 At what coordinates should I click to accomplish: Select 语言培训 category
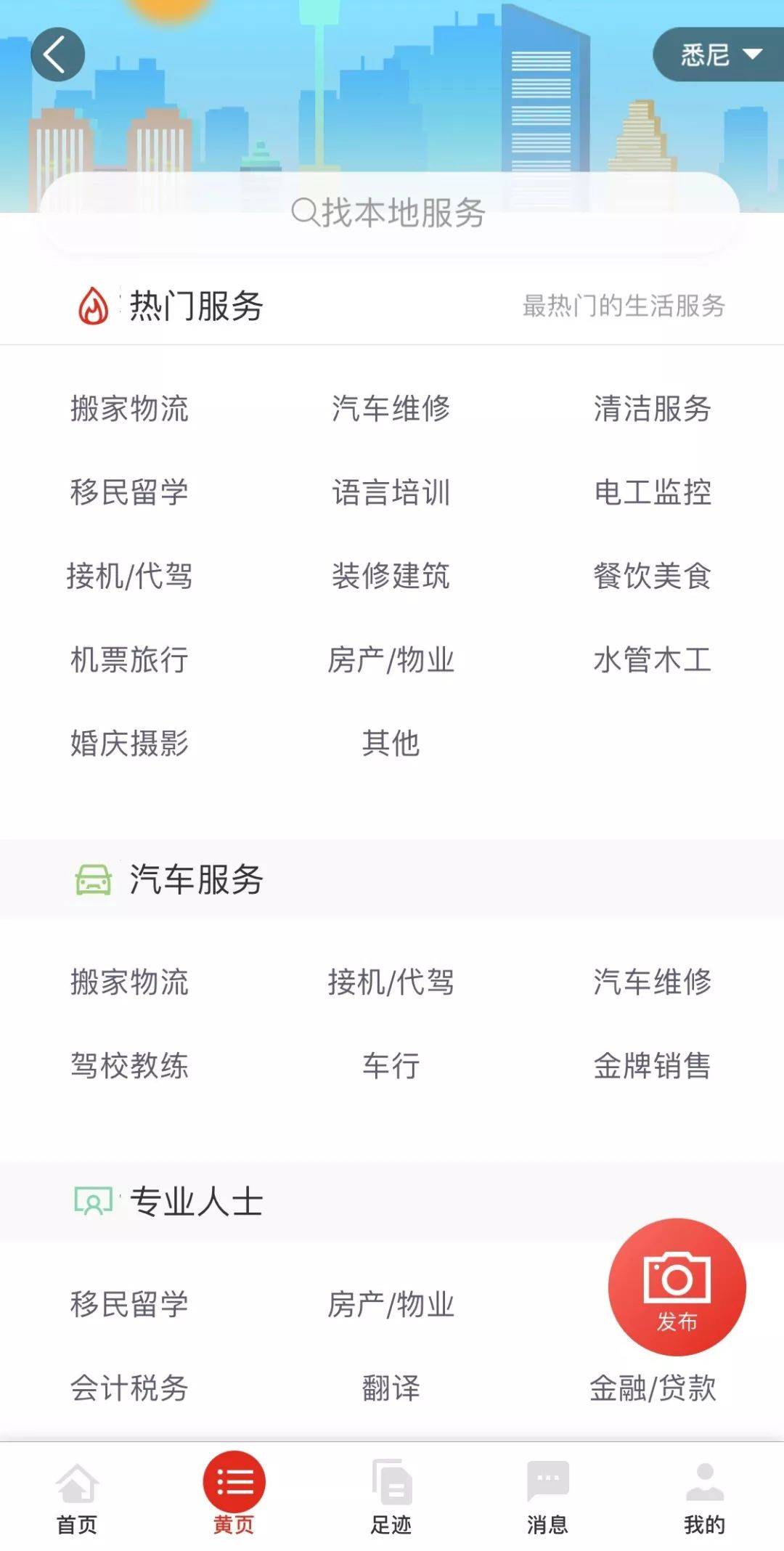[x=391, y=492]
